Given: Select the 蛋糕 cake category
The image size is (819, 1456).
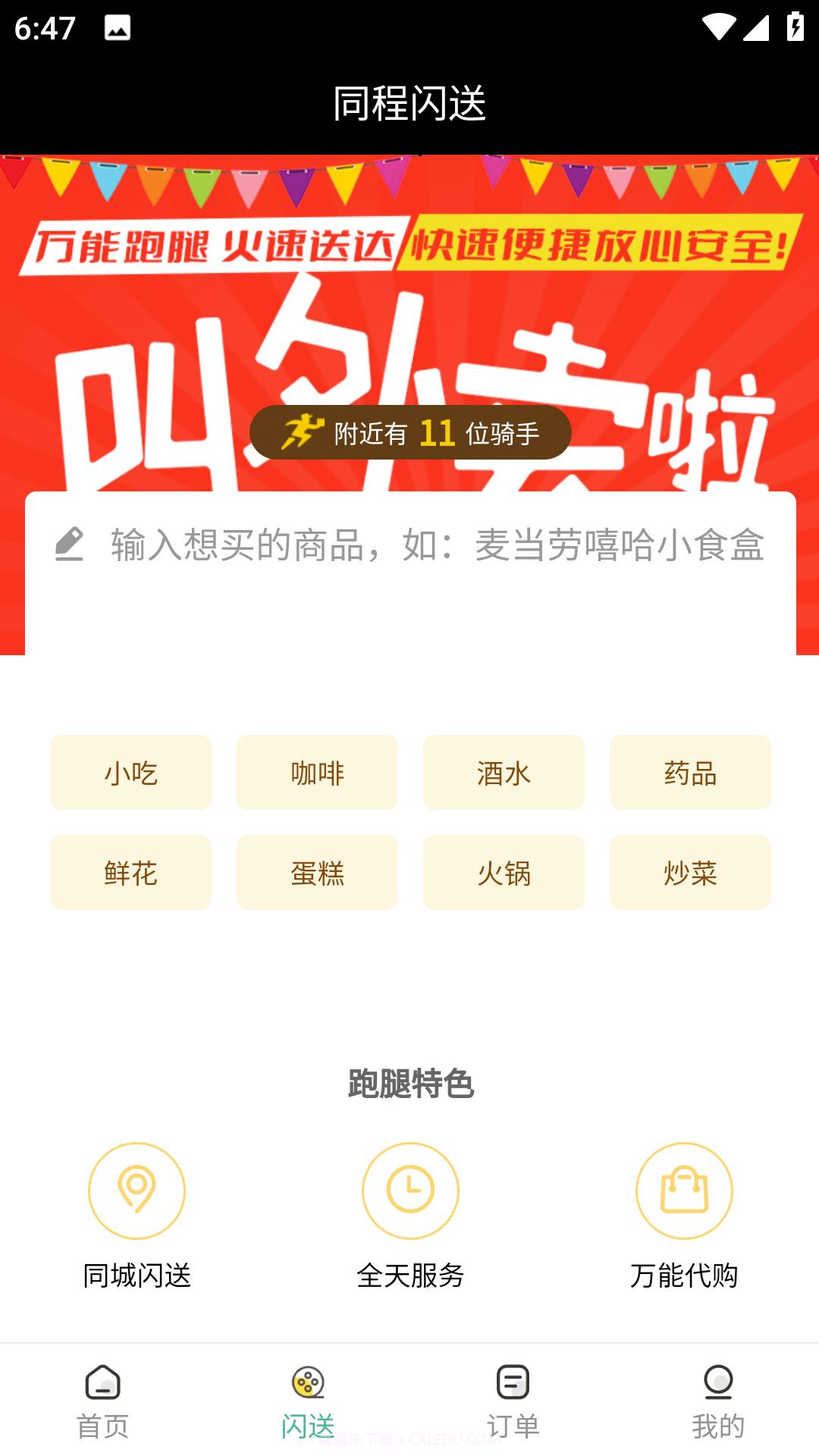Looking at the screenshot, I should pos(316,872).
